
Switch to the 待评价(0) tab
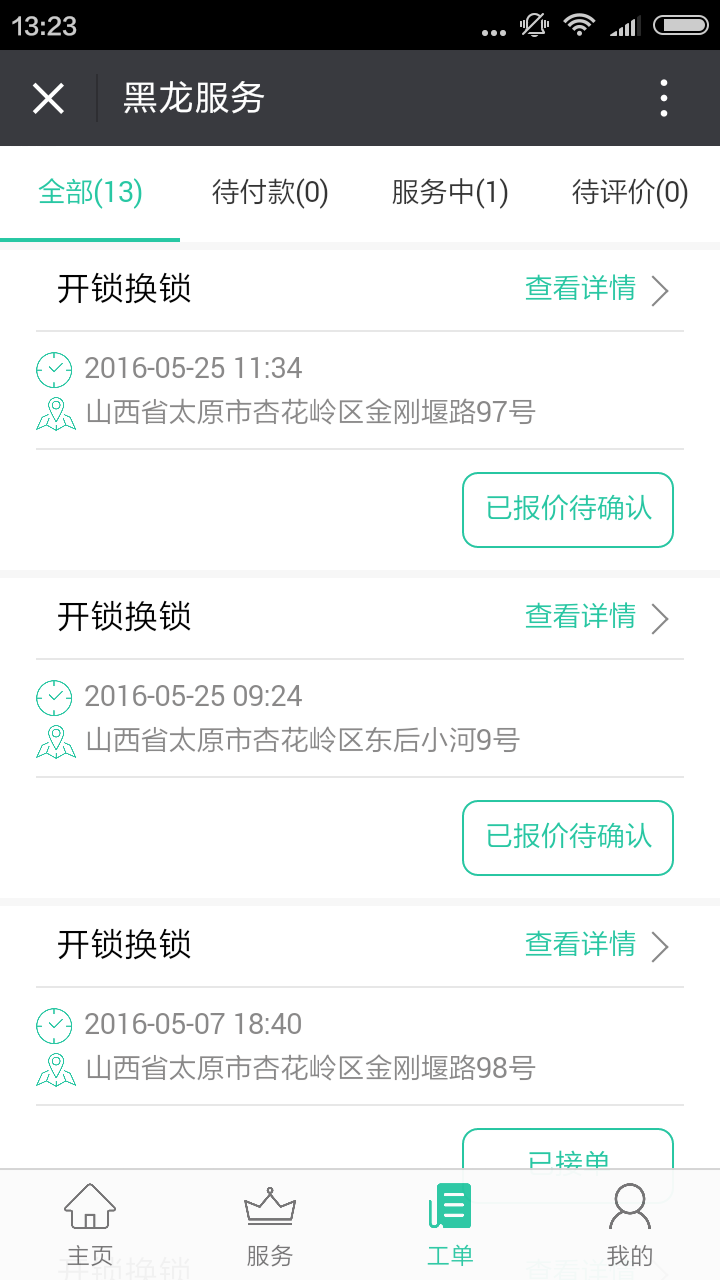(630, 192)
